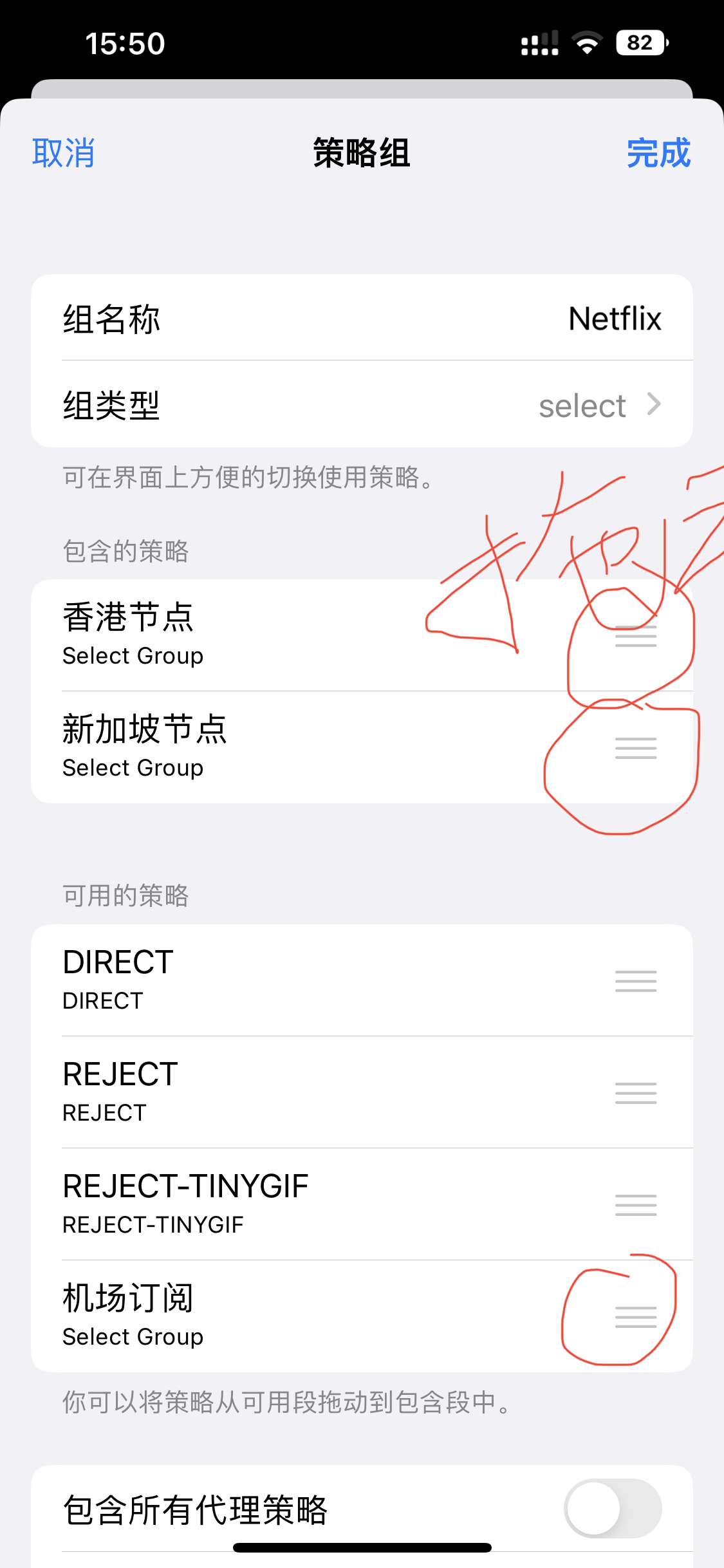Viewport: 724px width, 1568px height.
Task: Select the 机场订阅 policy row
Action: point(257,1316)
